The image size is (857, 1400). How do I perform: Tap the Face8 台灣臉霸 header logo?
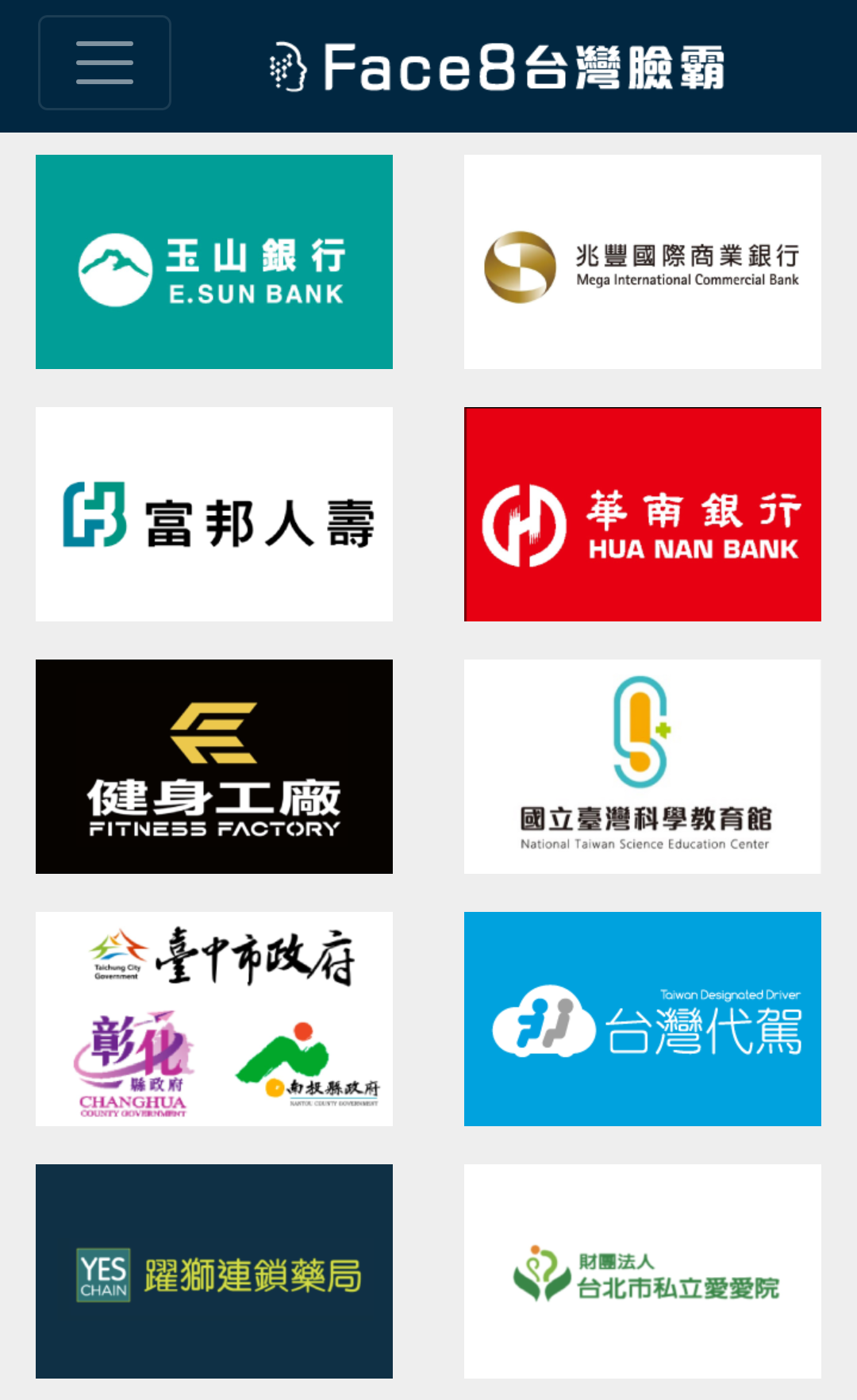(497, 67)
